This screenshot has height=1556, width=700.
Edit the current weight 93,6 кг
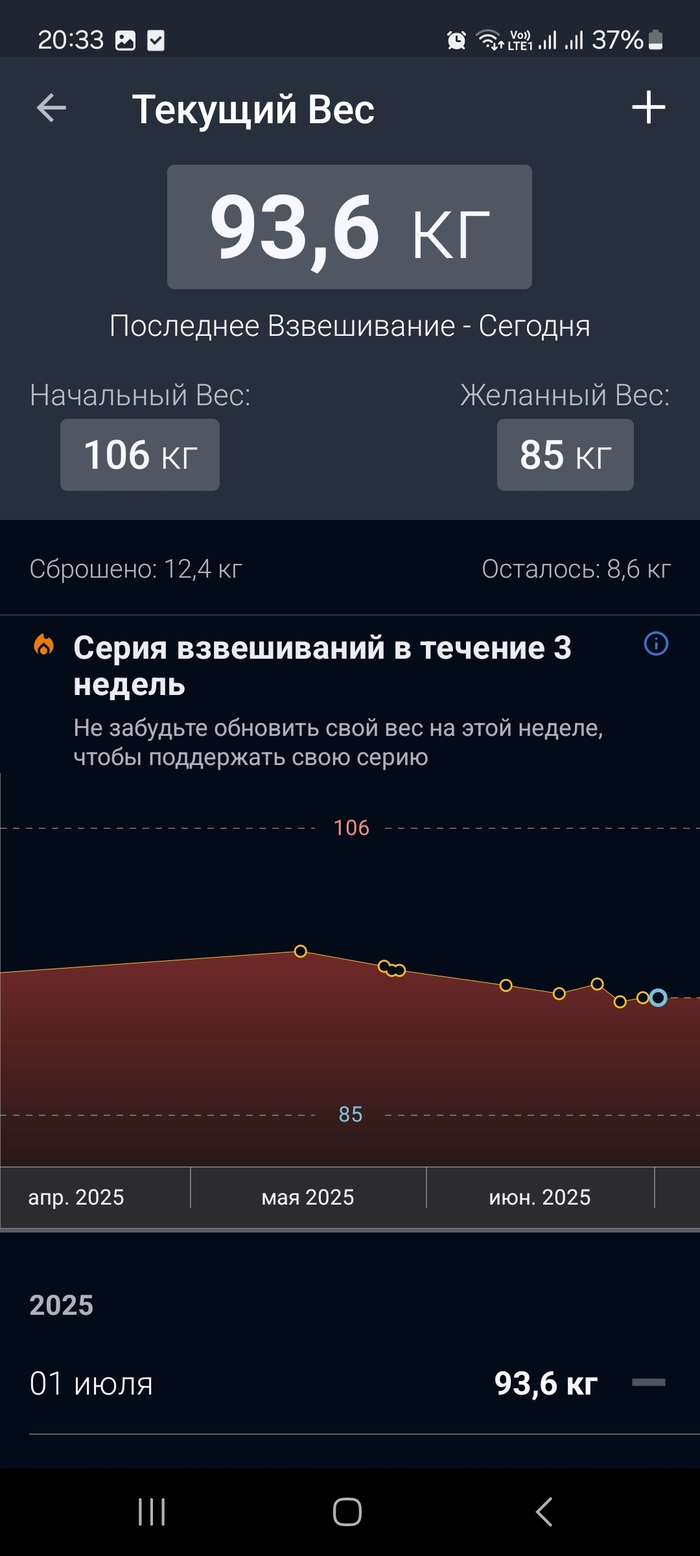pos(349,227)
